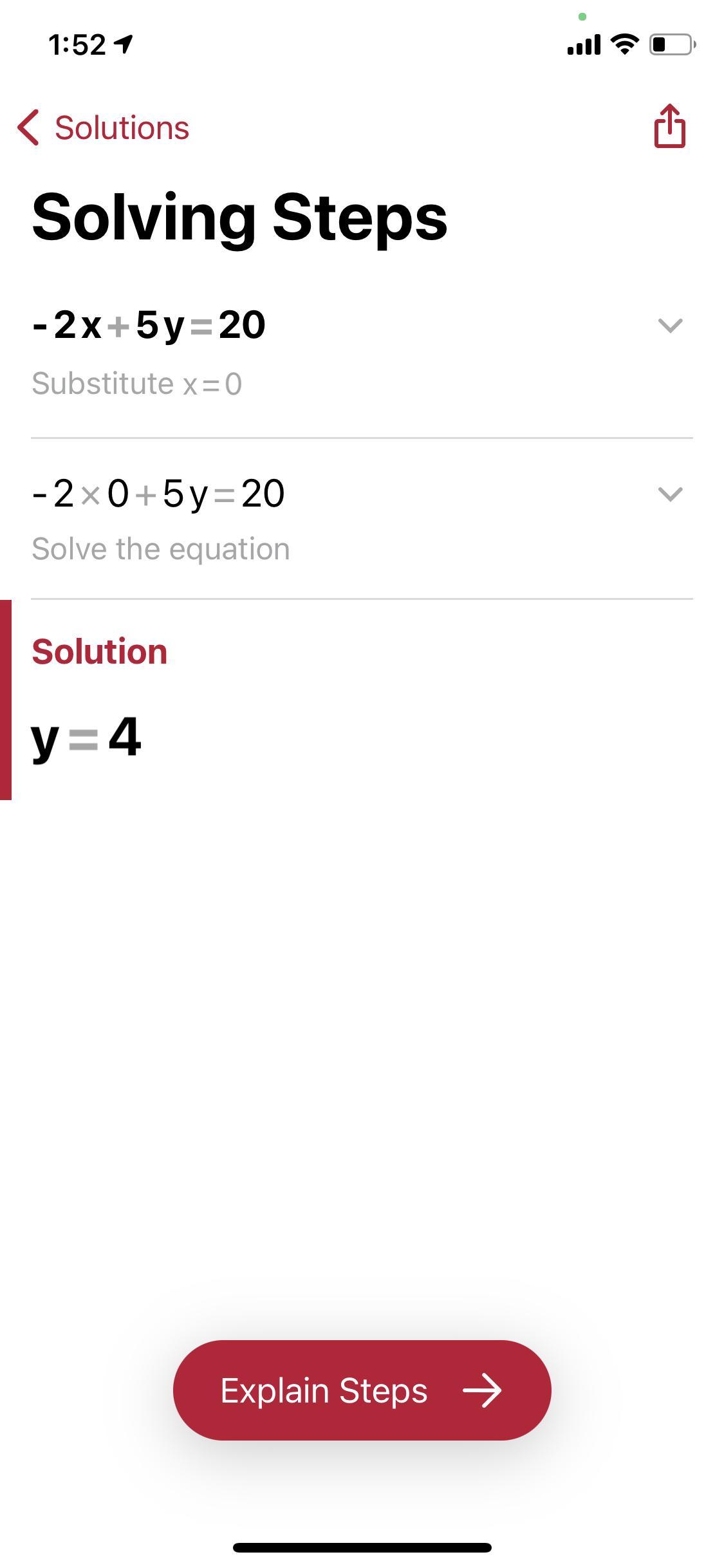Expand the Solve the equation step
This screenshot has width=724, height=1568.
coord(670,494)
